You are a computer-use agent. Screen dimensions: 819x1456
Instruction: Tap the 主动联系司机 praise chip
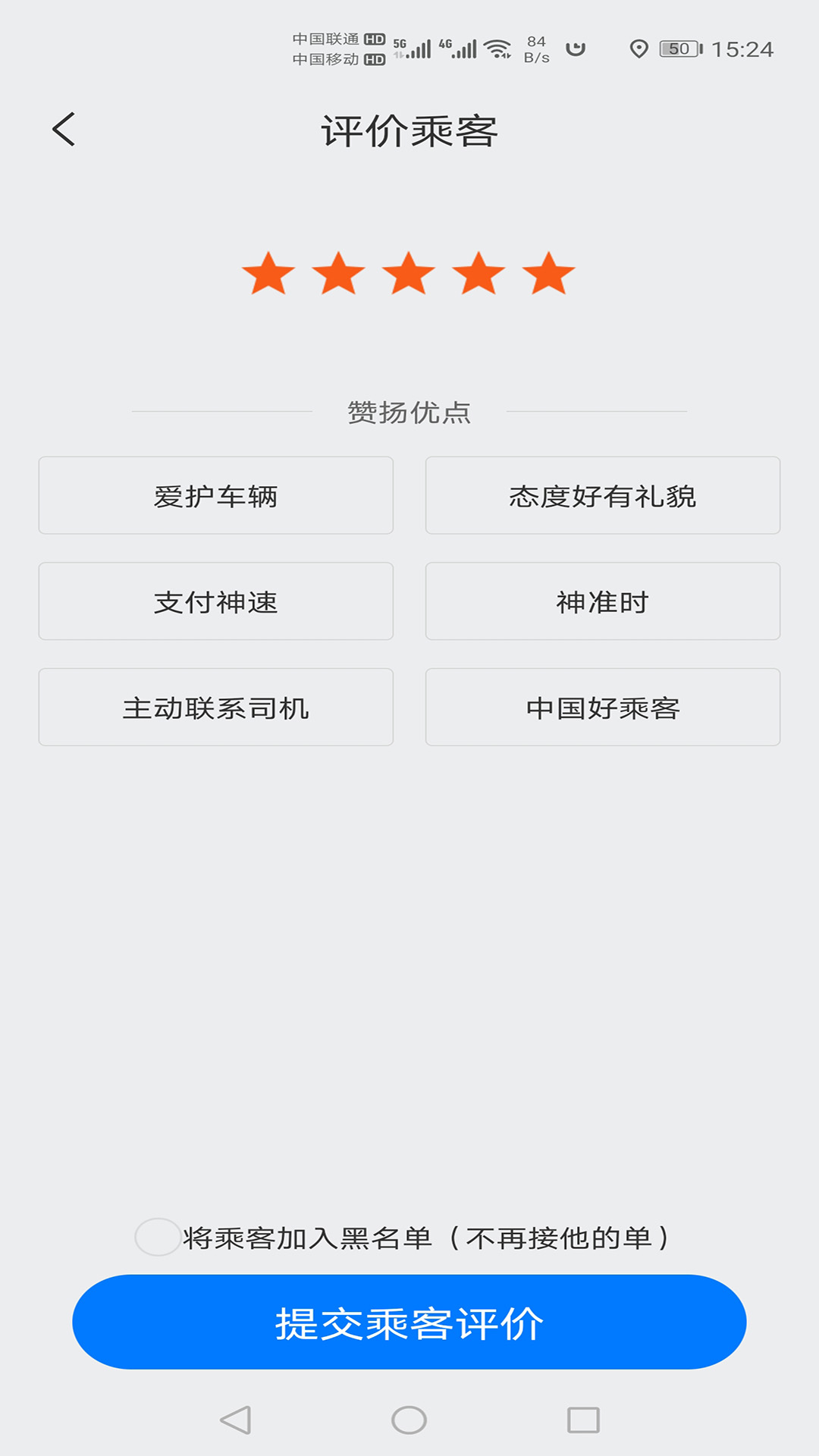pos(216,708)
